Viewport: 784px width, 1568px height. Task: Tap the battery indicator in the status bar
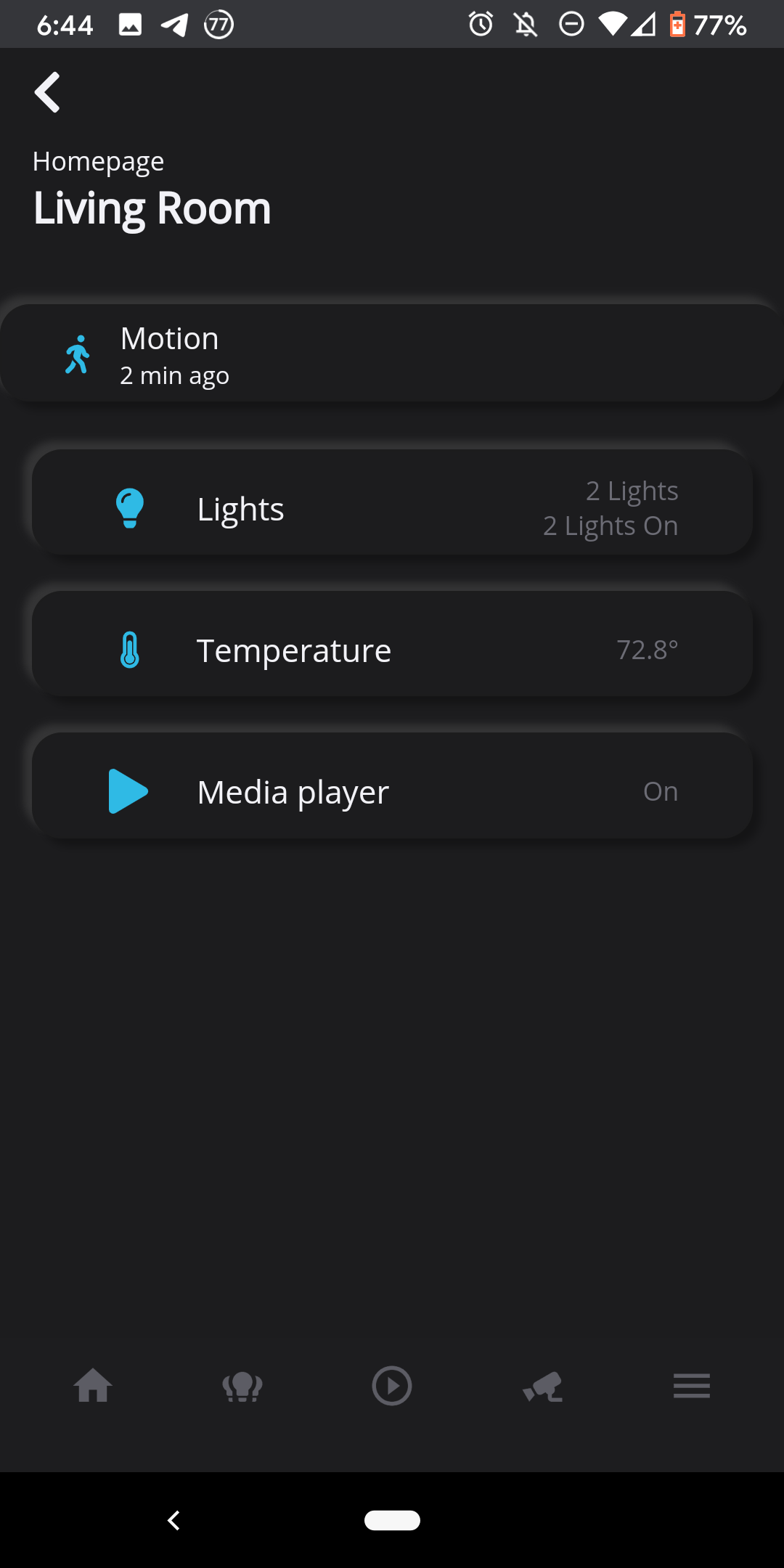coord(677,24)
